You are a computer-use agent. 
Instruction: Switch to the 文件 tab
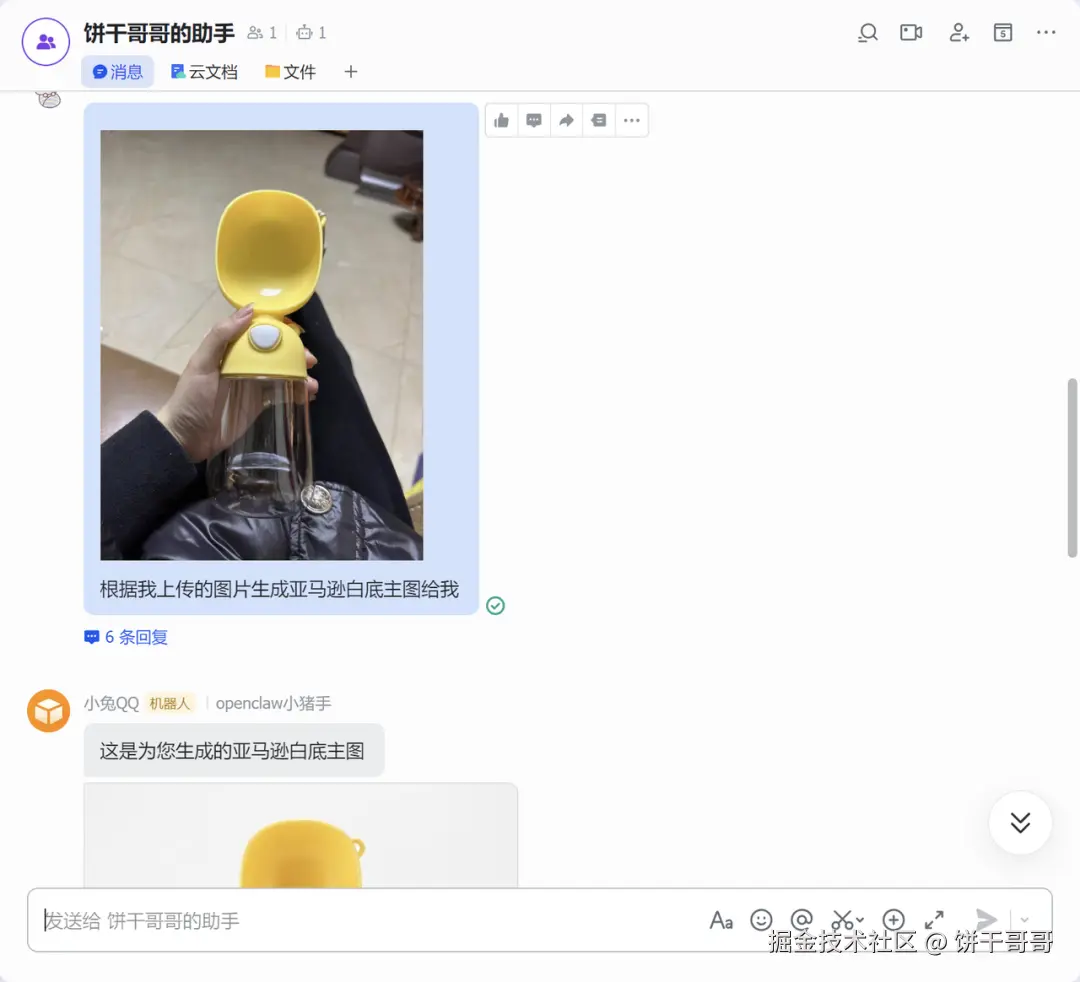[290, 72]
